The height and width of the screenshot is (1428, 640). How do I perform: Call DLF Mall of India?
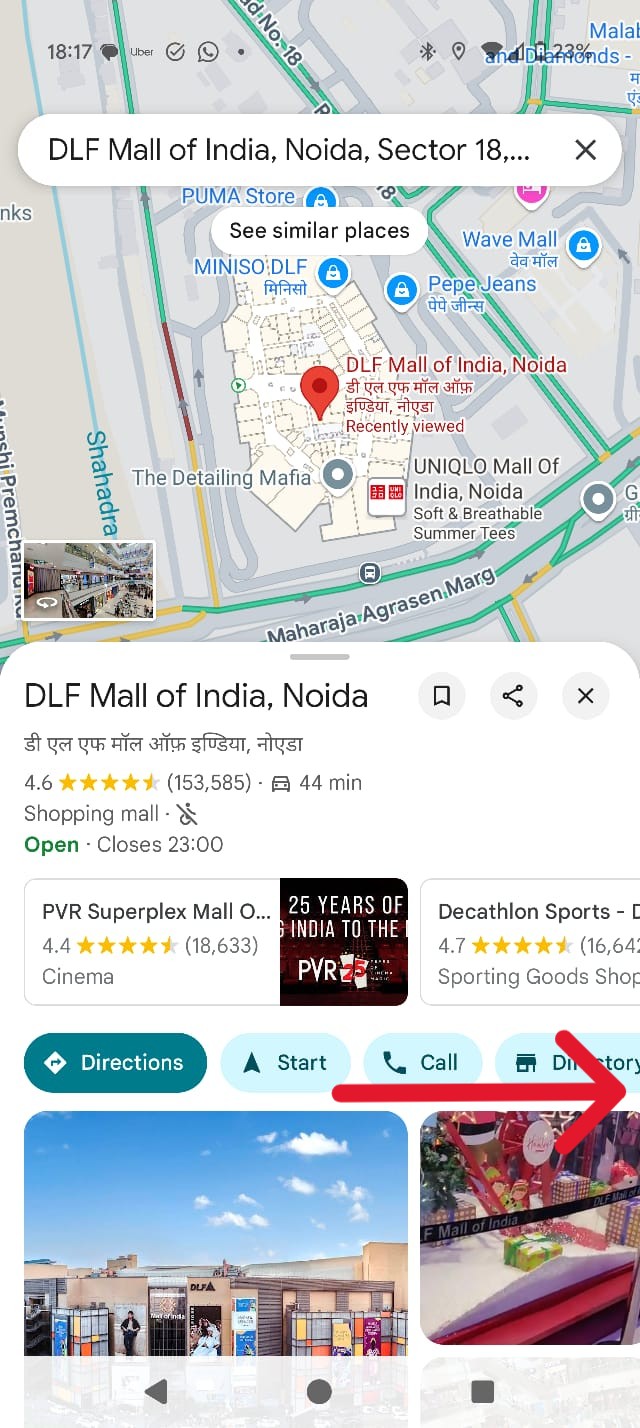[x=423, y=1063]
